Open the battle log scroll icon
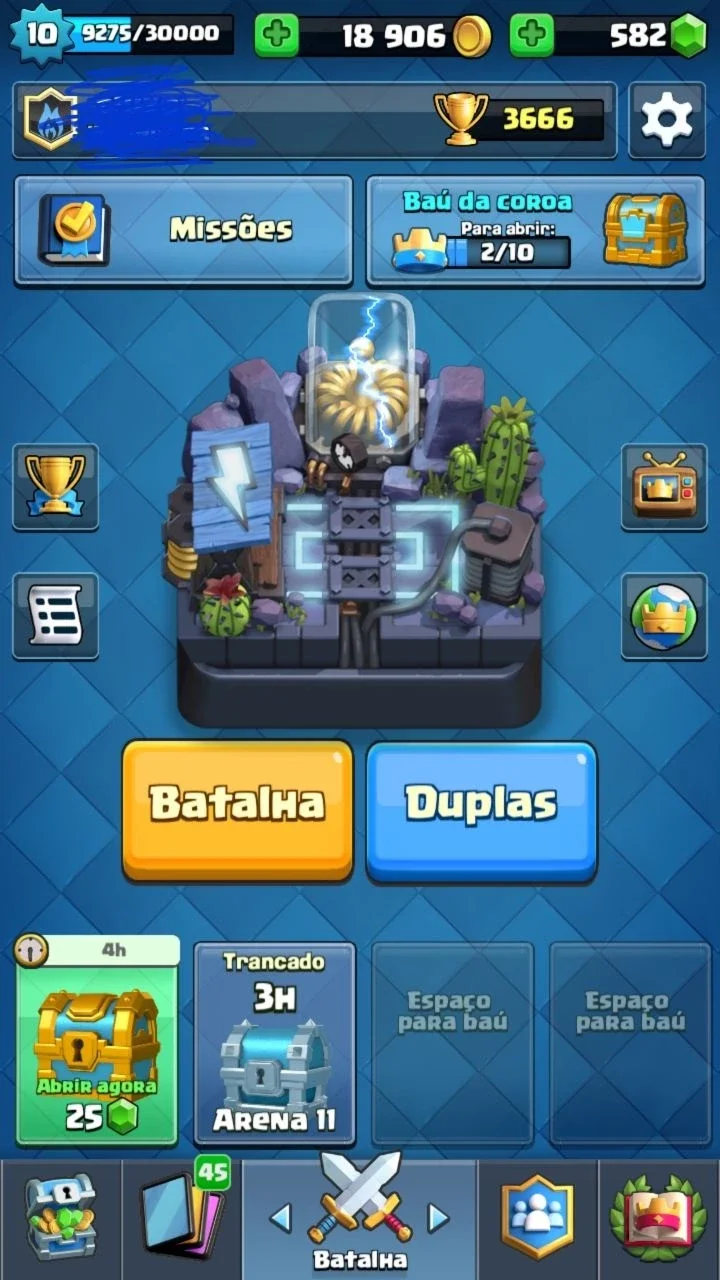Image resolution: width=720 pixels, height=1280 pixels. point(55,615)
